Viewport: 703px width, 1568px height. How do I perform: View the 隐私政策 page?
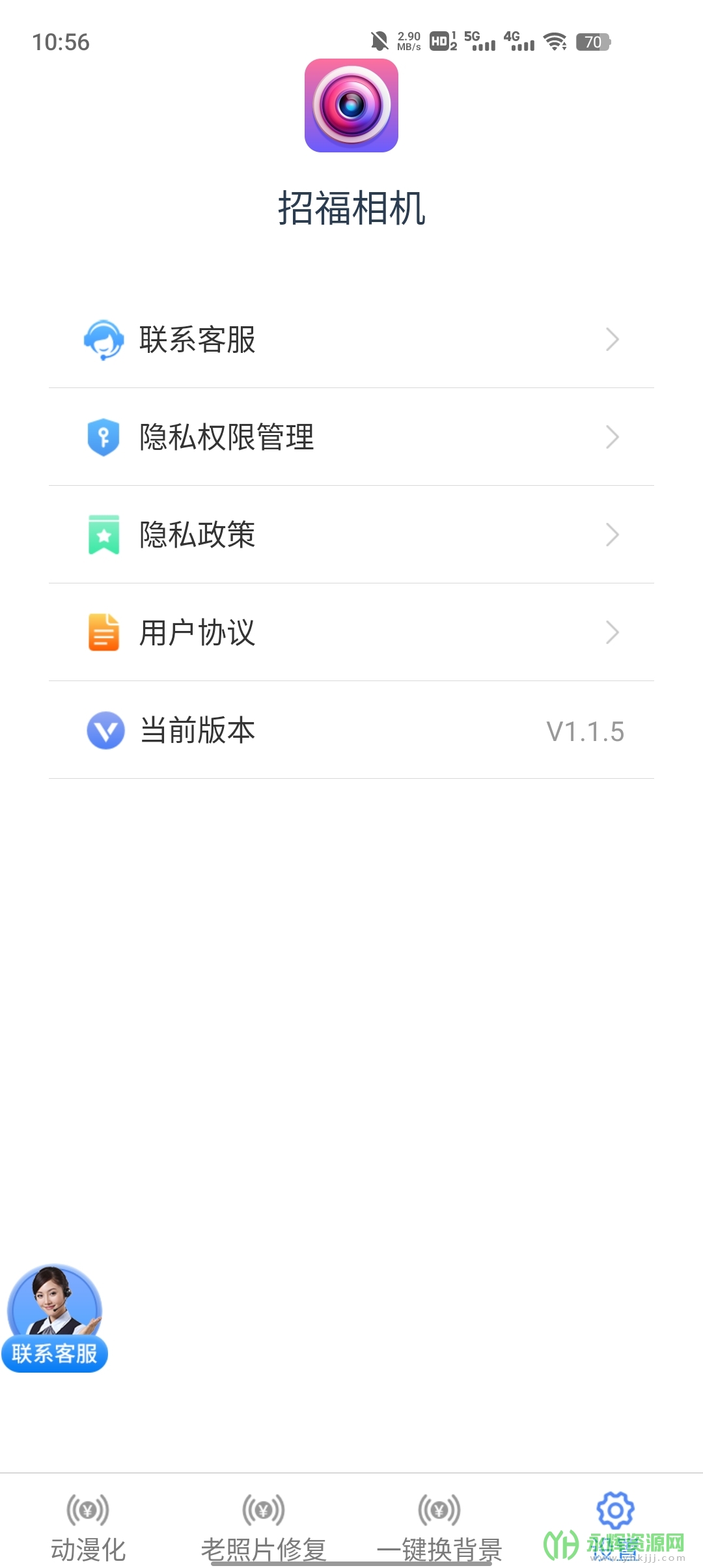tap(351, 535)
